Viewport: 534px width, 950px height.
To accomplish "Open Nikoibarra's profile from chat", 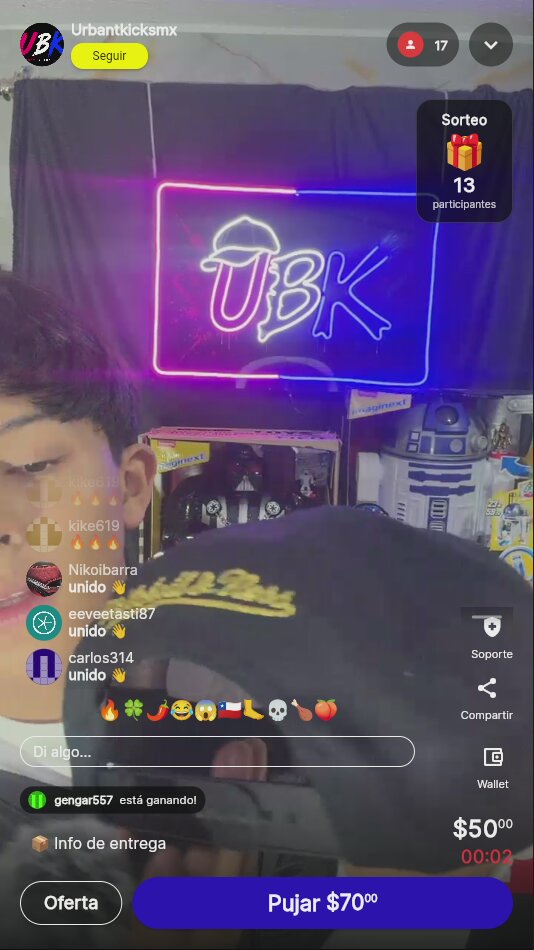I will click(x=44, y=579).
